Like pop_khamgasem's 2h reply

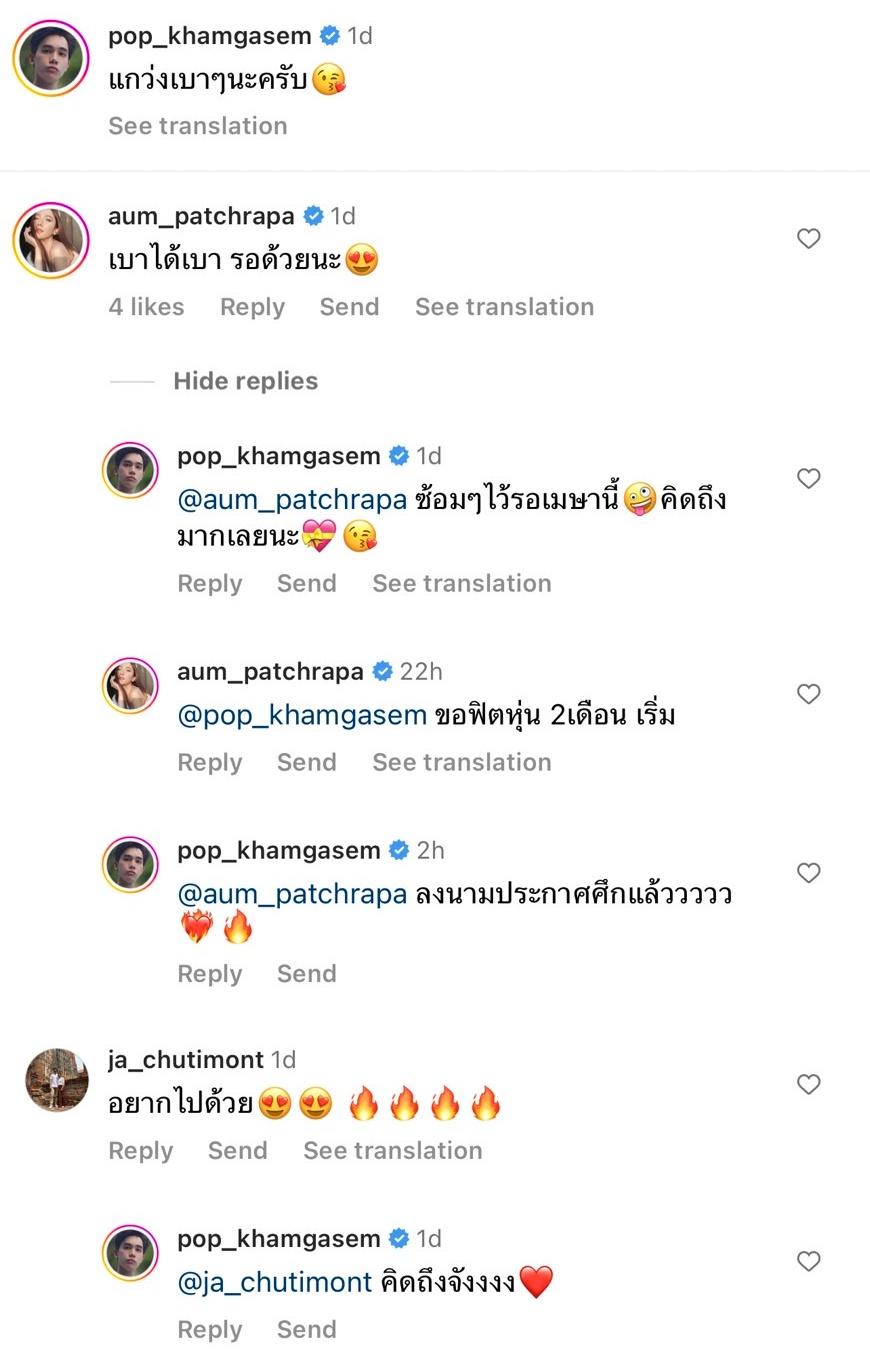click(x=808, y=873)
